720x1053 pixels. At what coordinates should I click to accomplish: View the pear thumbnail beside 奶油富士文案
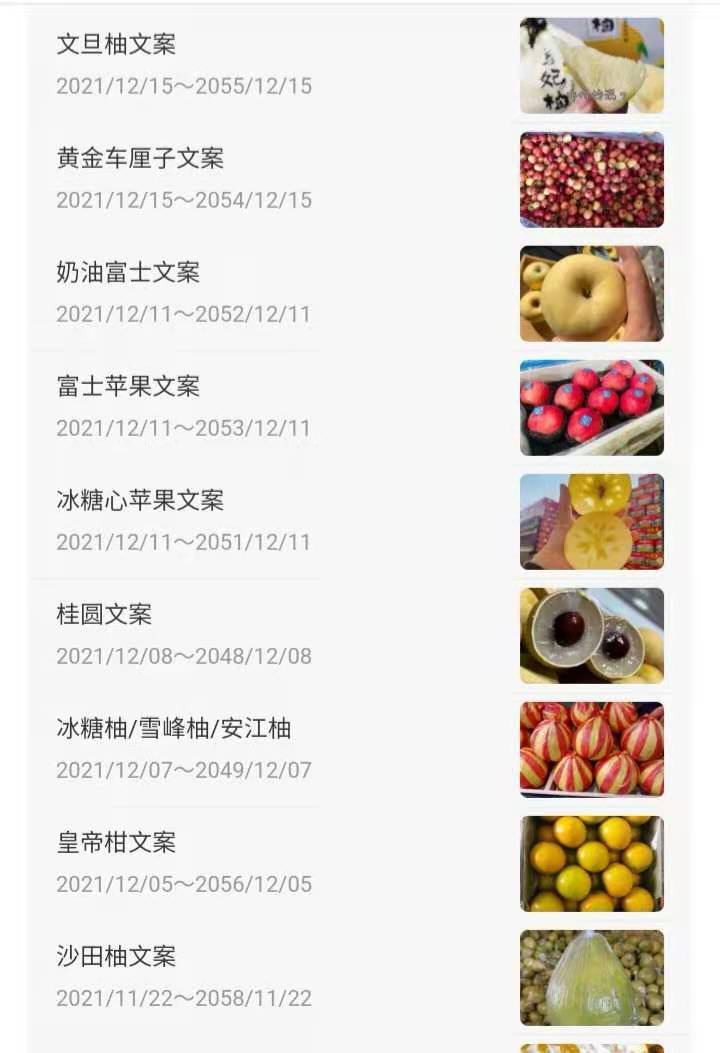[591, 293]
